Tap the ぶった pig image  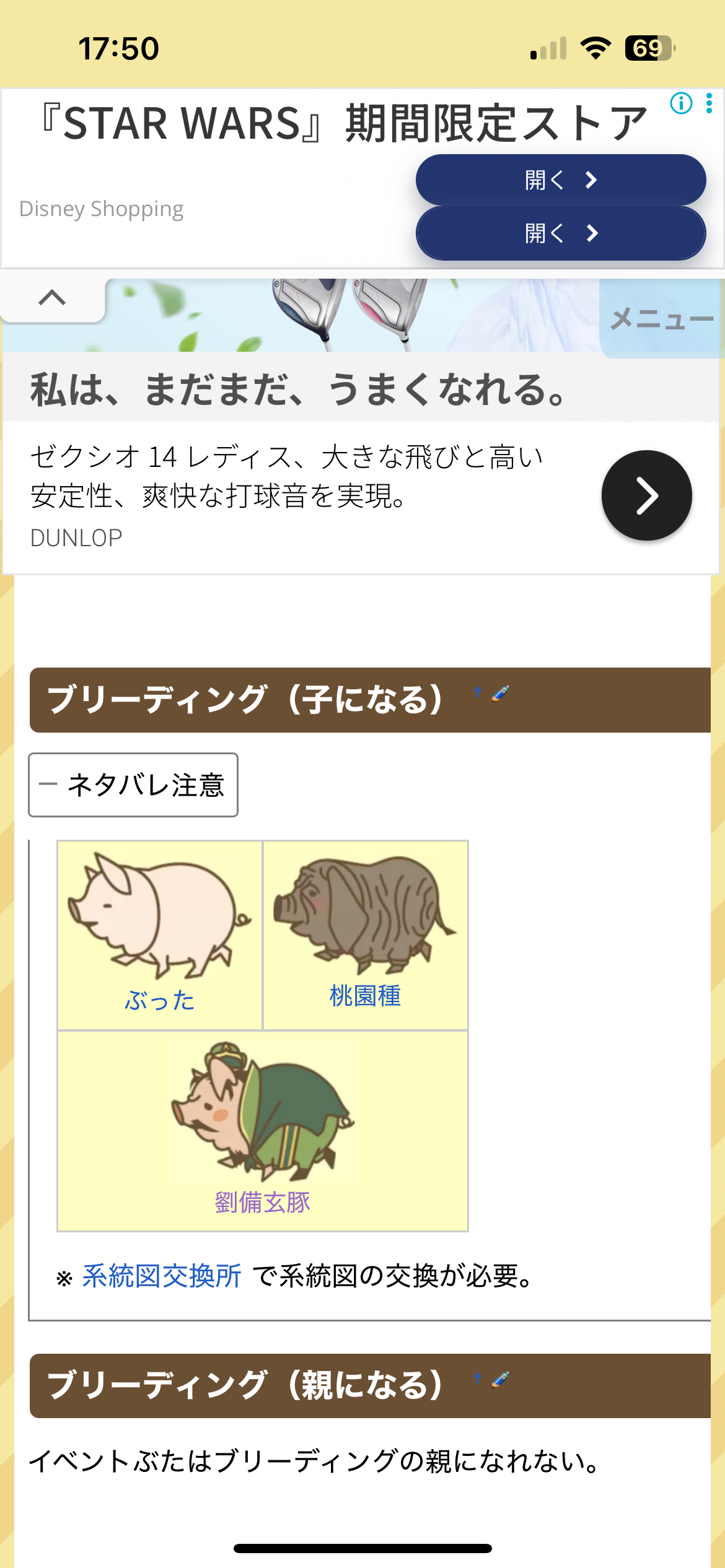tap(160, 914)
